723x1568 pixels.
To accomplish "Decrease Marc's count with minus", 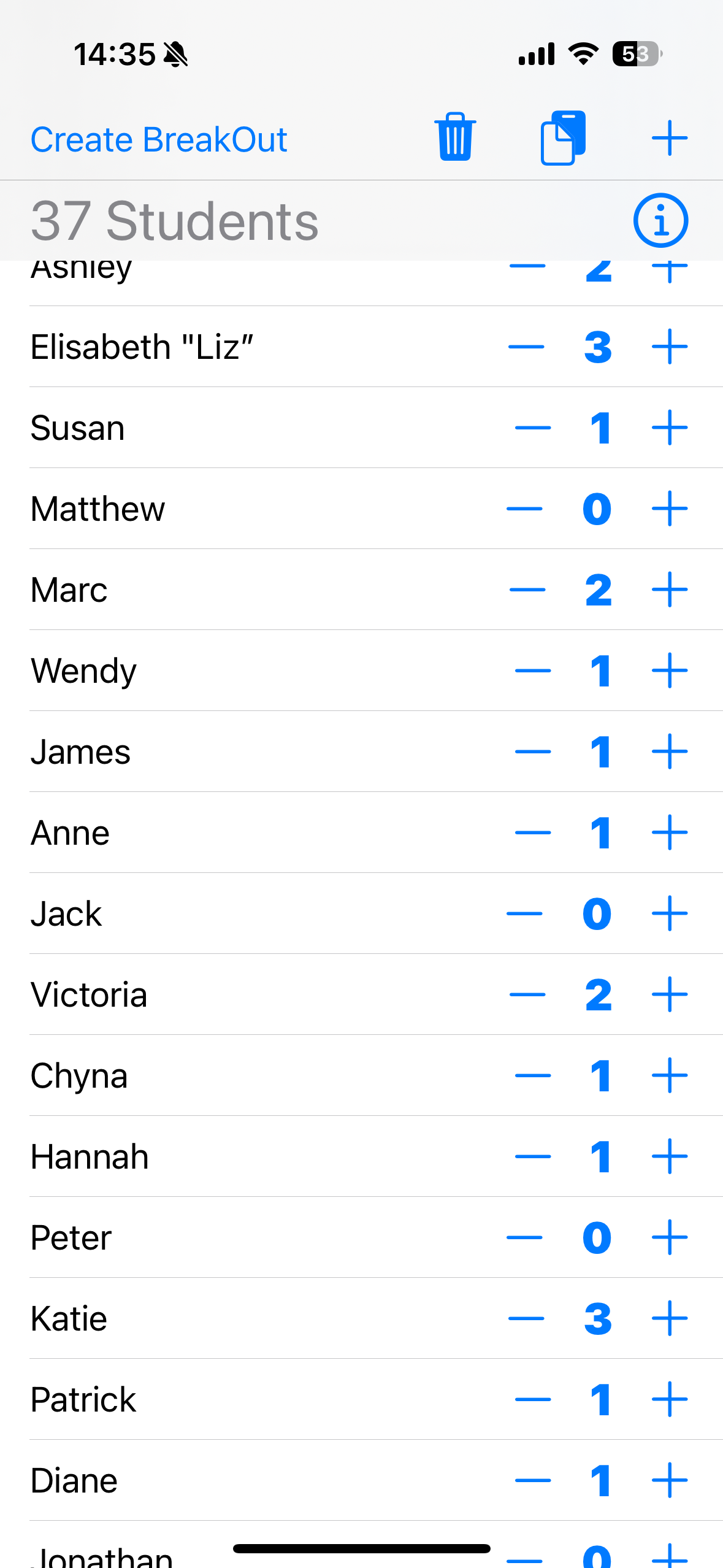I will click(527, 590).
